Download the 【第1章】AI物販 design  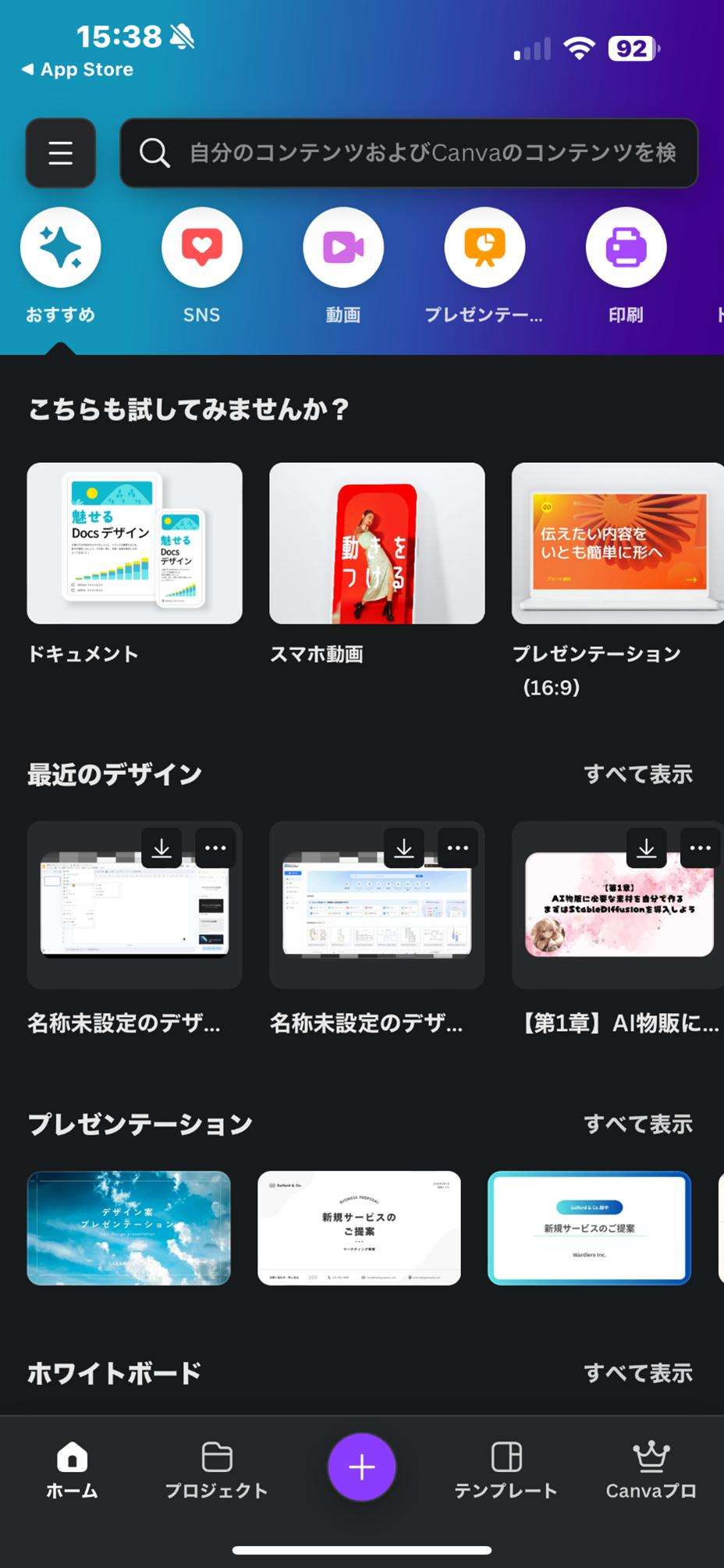[646, 848]
